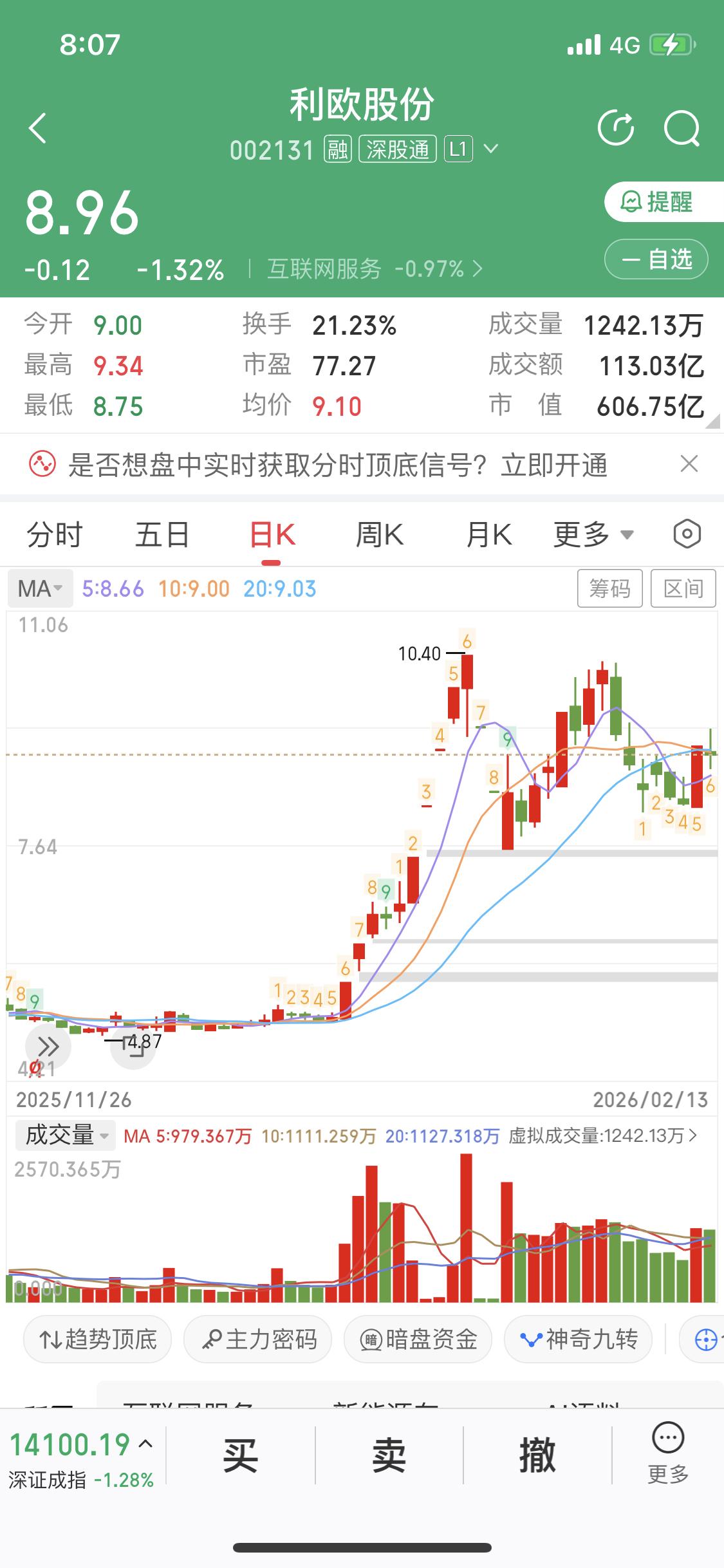Image resolution: width=724 pixels, height=1568 pixels.
Task: Tap the back arrow to exit stock page
Action: (x=38, y=127)
